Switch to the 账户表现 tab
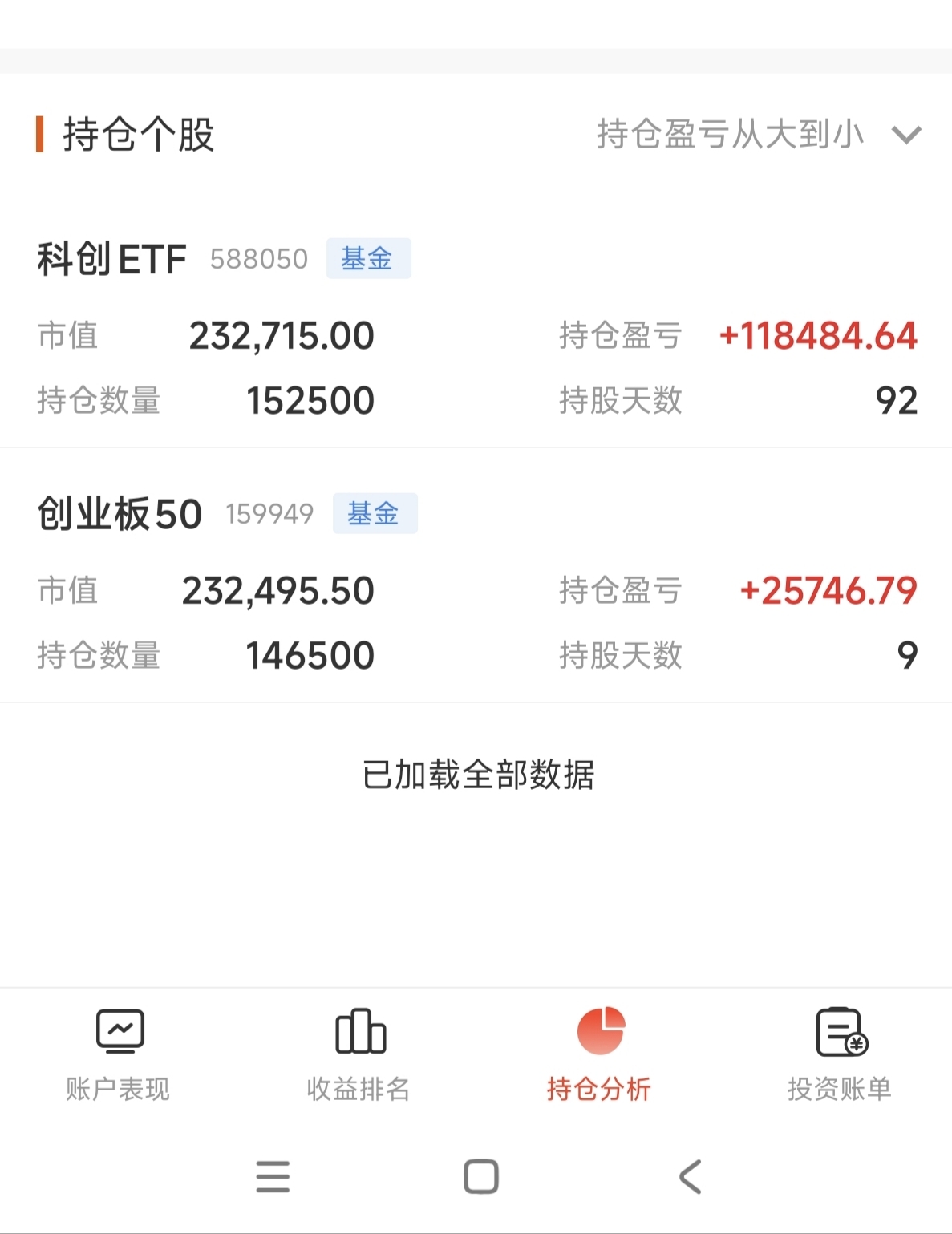The height and width of the screenshot is (1234, 952). click(x=119, y=1054)
